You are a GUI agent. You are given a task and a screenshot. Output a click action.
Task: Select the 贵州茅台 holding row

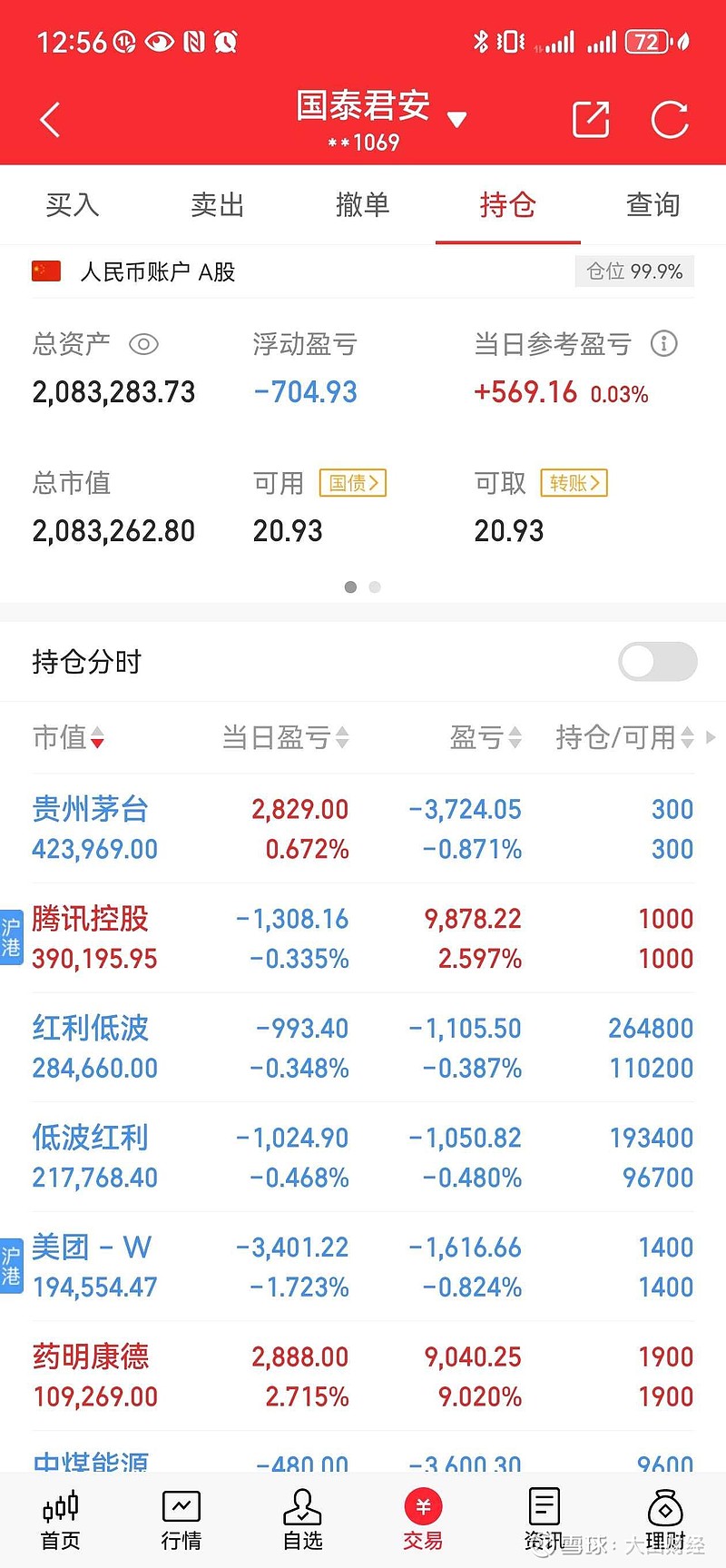point(272,828)
